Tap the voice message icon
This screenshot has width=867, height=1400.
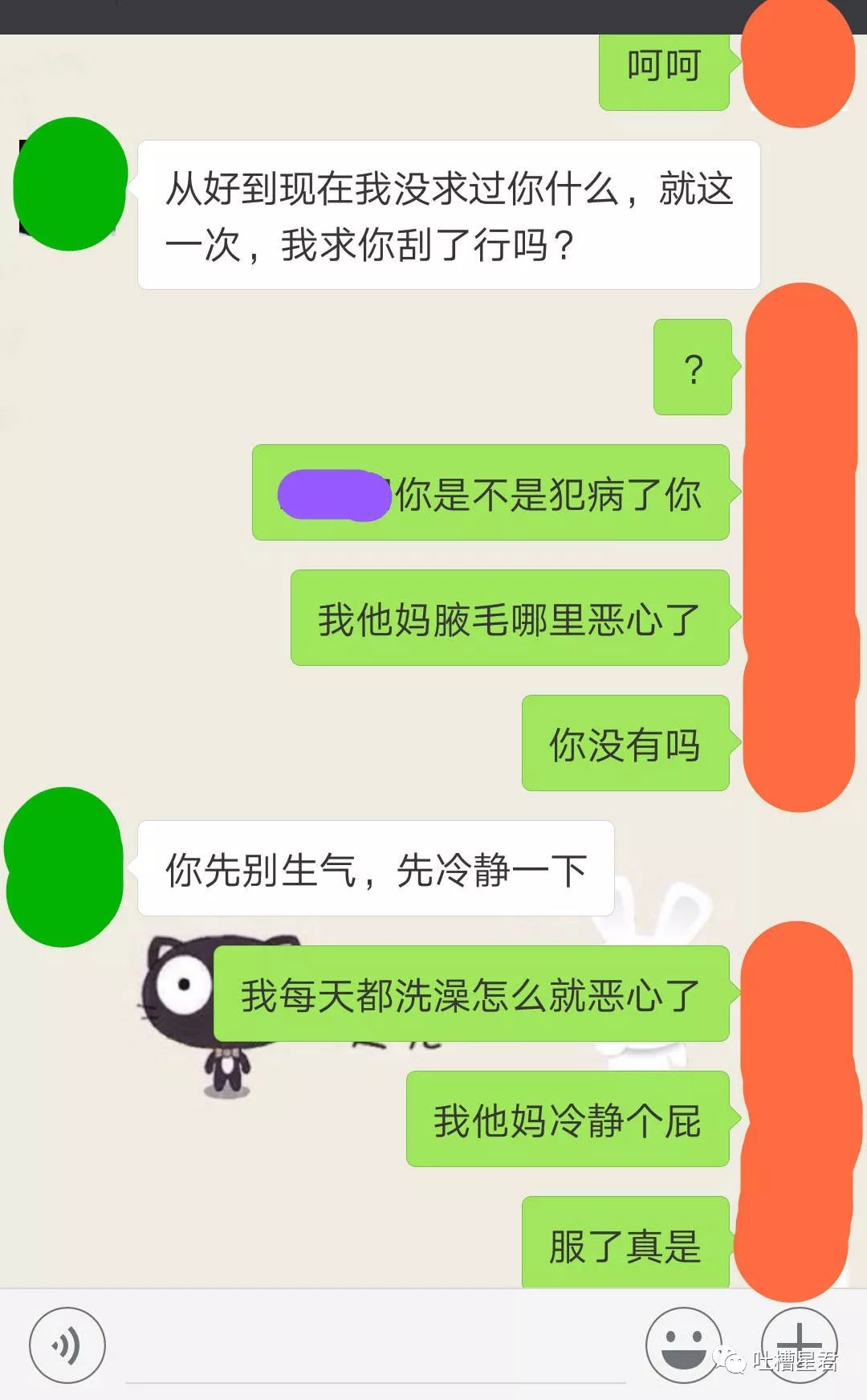pos(67,1345)
